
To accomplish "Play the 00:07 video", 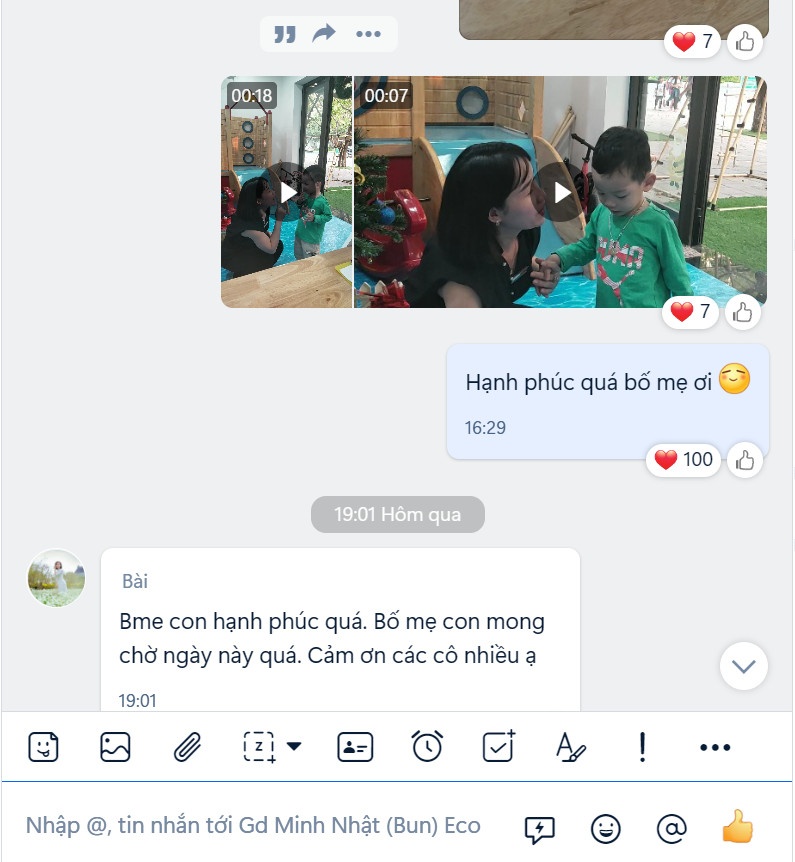I will pos(561,191).
